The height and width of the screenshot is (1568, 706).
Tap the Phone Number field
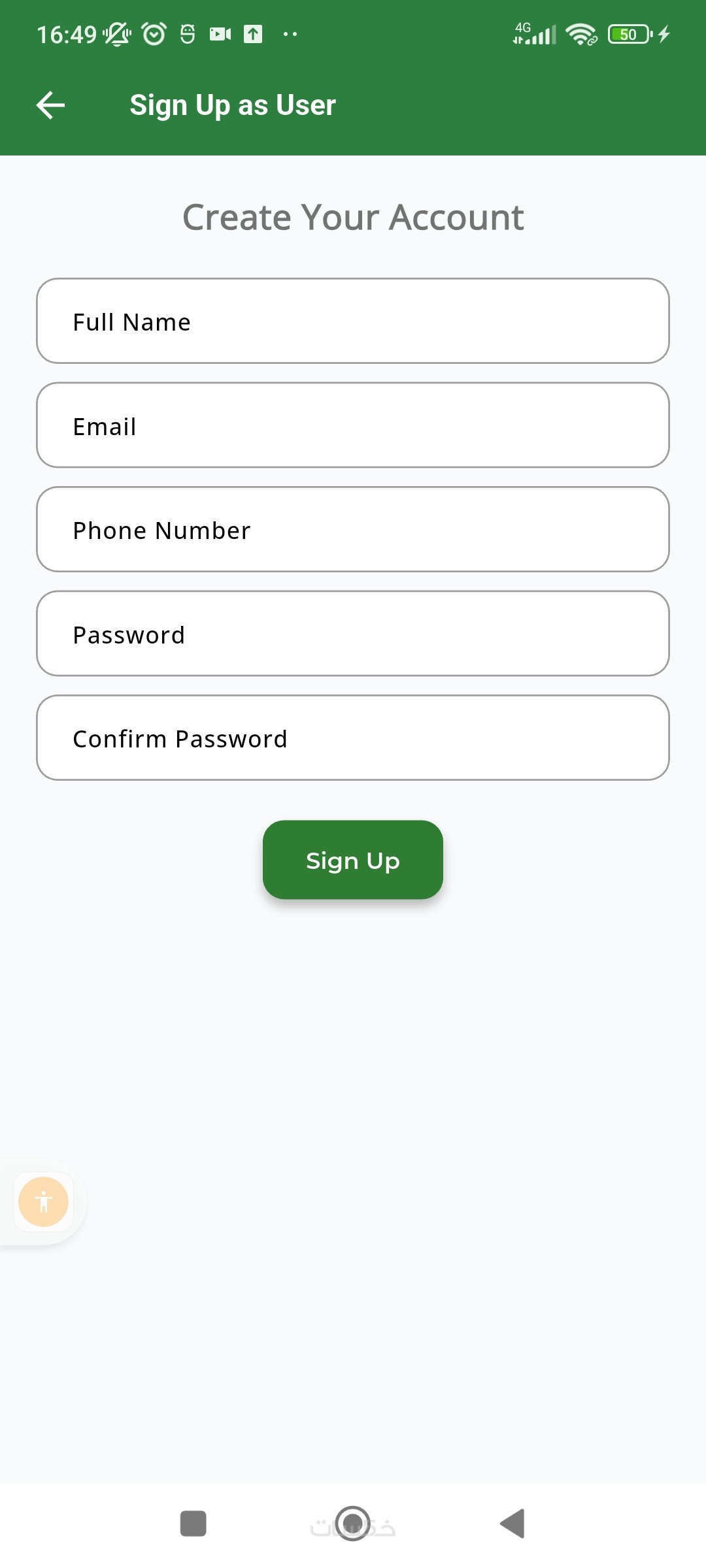pyautogui.click(x=353, y=530)
